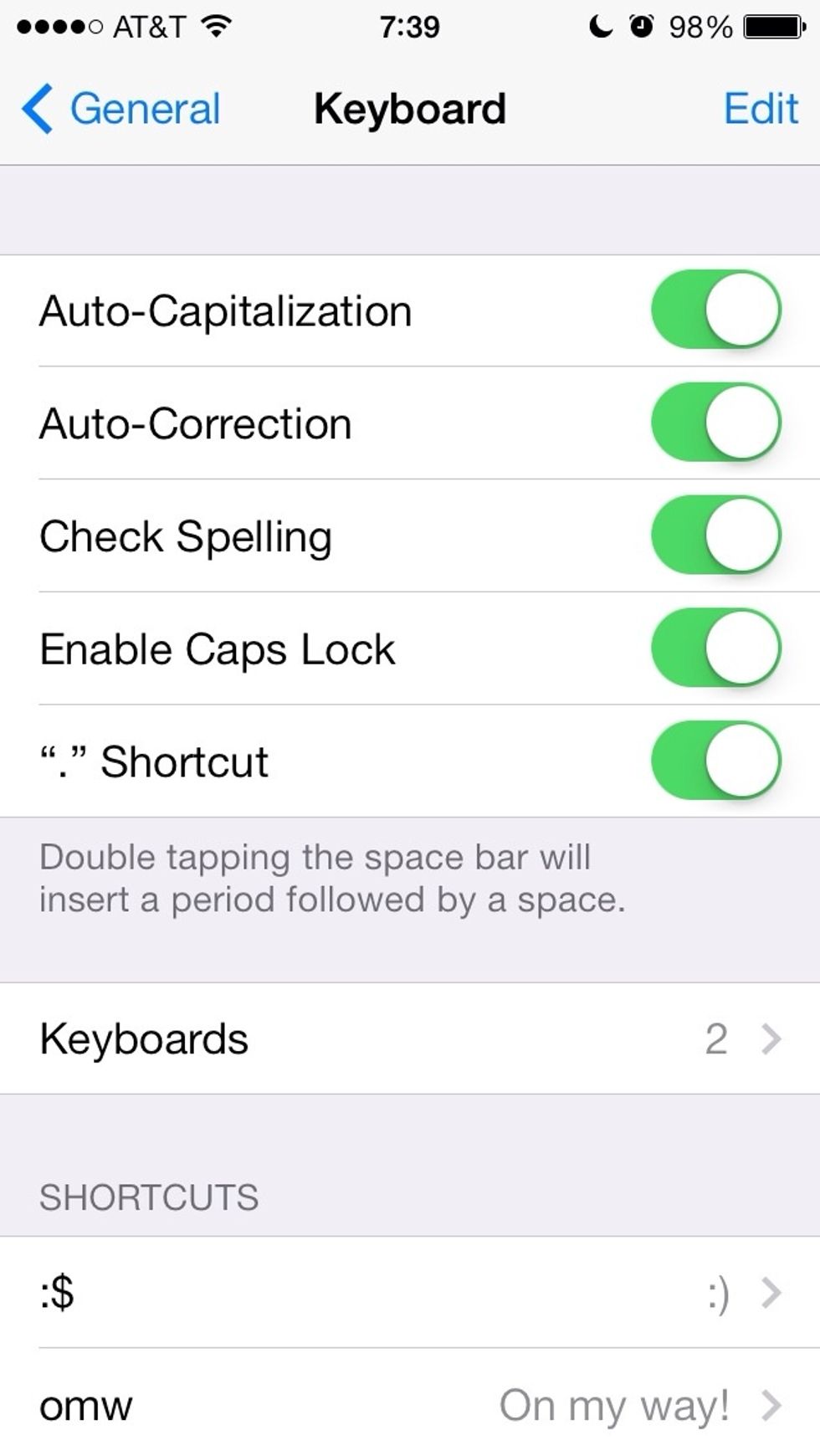Tap the alarm clock icon
The width and height of the screenshot is (820, 1456).
(x=640, y=25)
